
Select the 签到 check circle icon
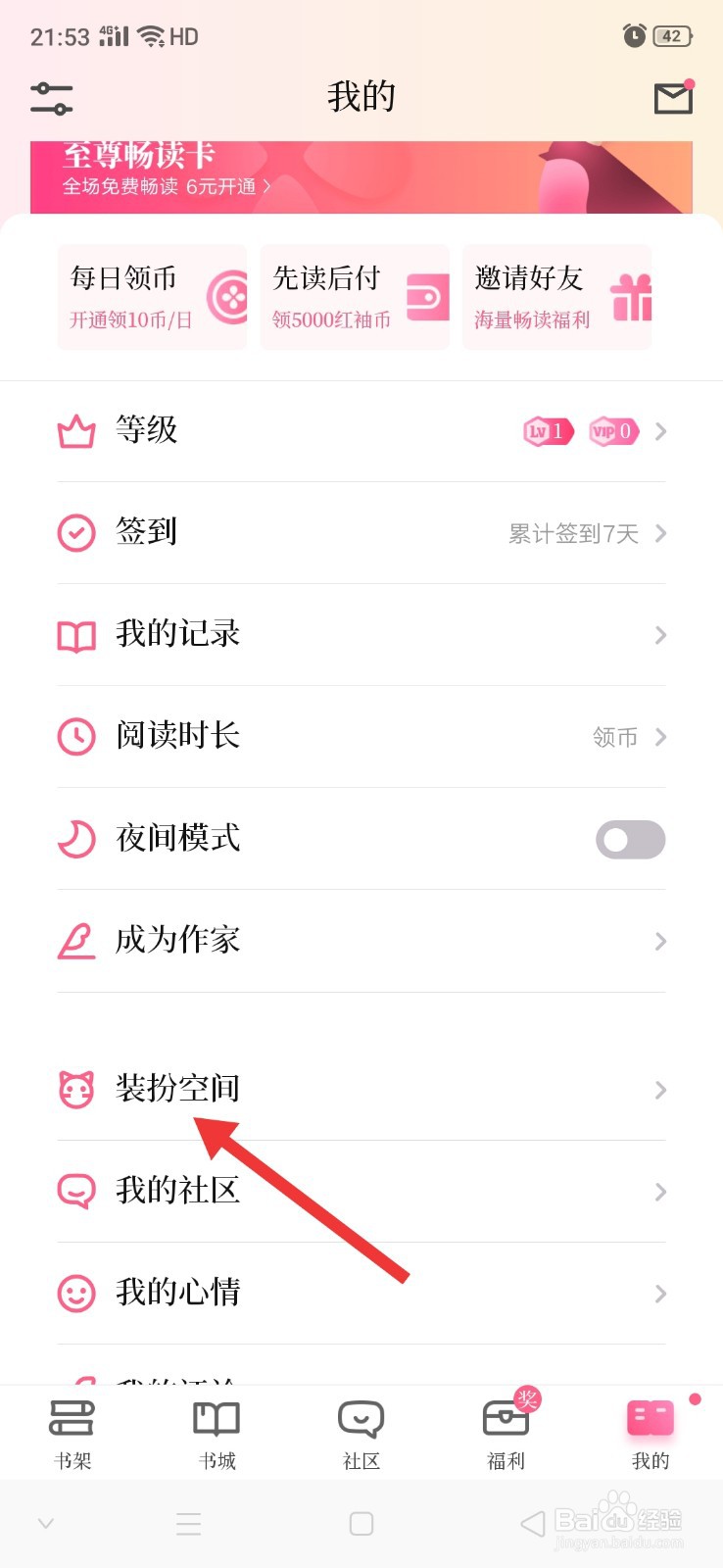tap(75, 533)
